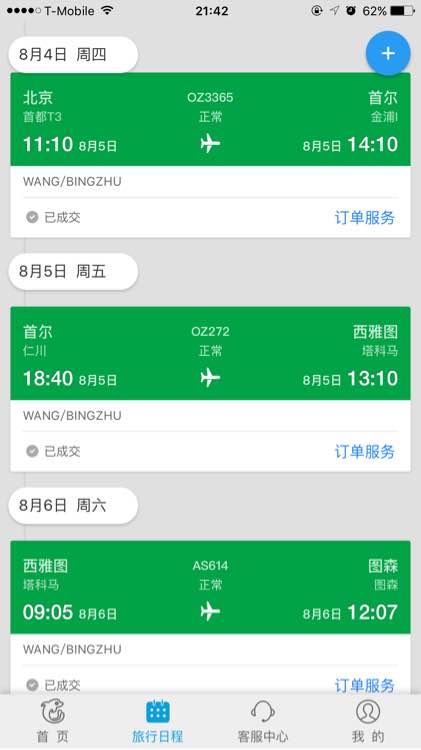Open the OZ3365 Beijing to Seoul flight card
Screen dimensions: 421x750
(210, 120)
